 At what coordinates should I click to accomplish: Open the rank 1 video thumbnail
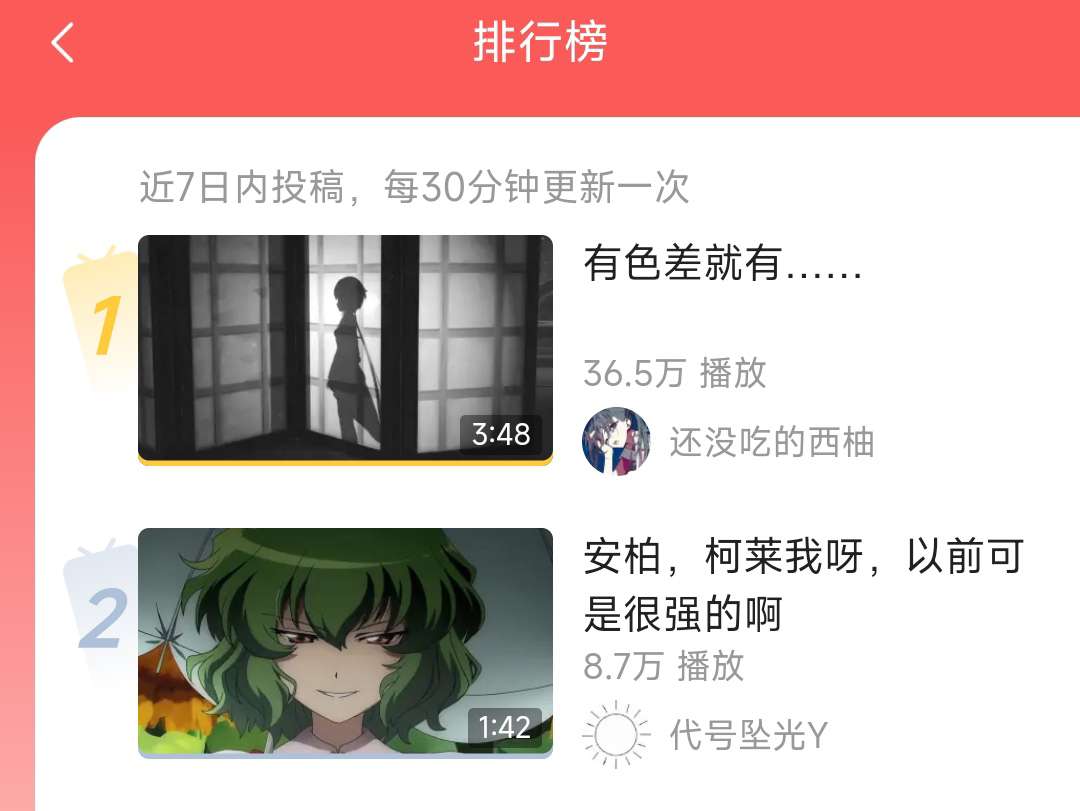(x=345, y=348)
